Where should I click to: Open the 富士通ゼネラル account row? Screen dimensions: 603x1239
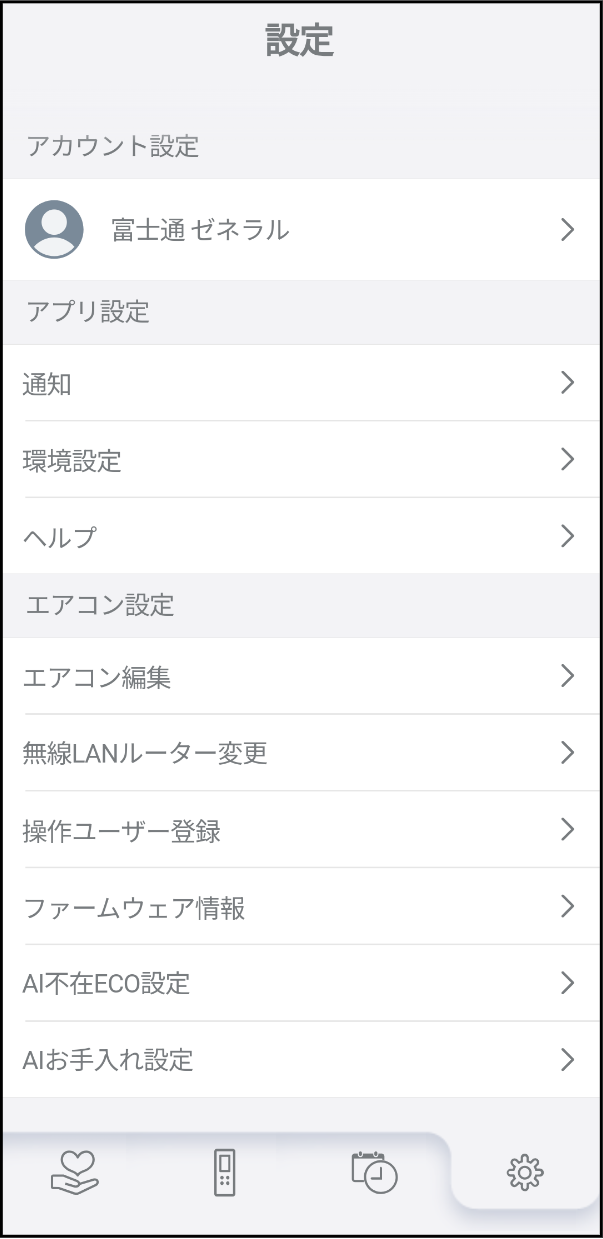(300, 230)
